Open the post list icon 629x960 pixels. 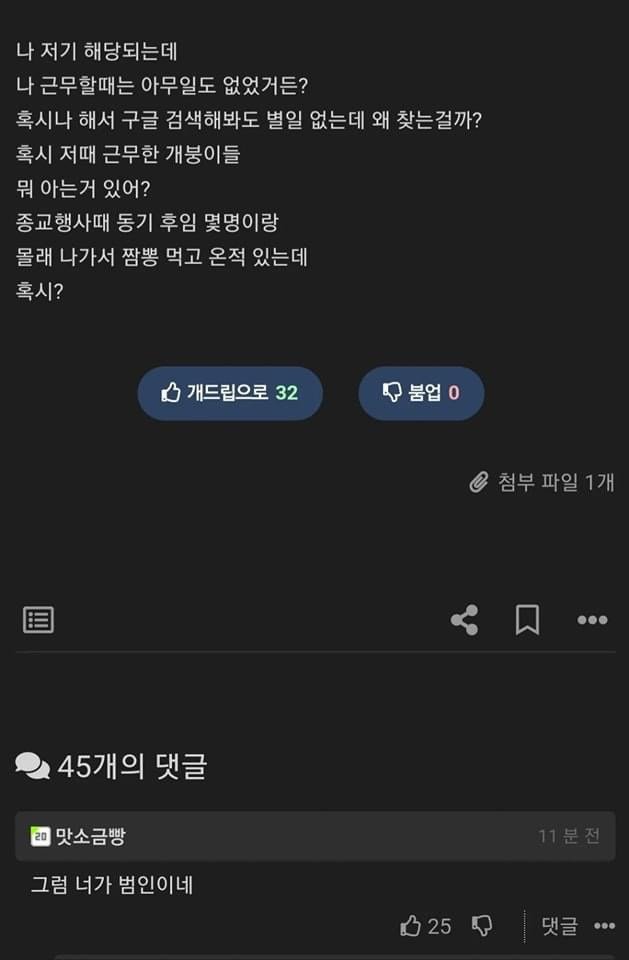pyautogui.click(x=38, y=620)
